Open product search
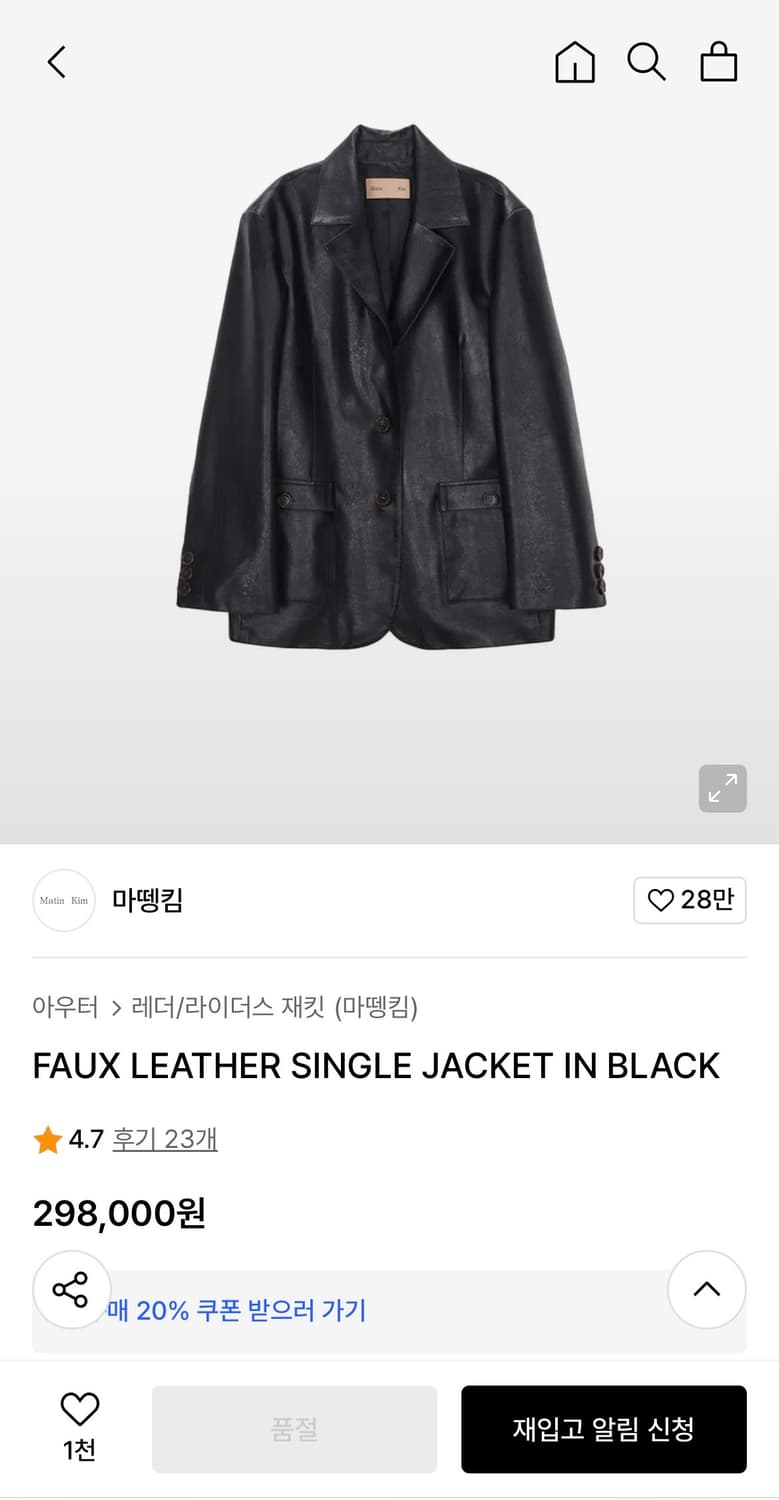The width and height of the screenshot is (779, 1500). pyautogui.click(x=646, y=63)
